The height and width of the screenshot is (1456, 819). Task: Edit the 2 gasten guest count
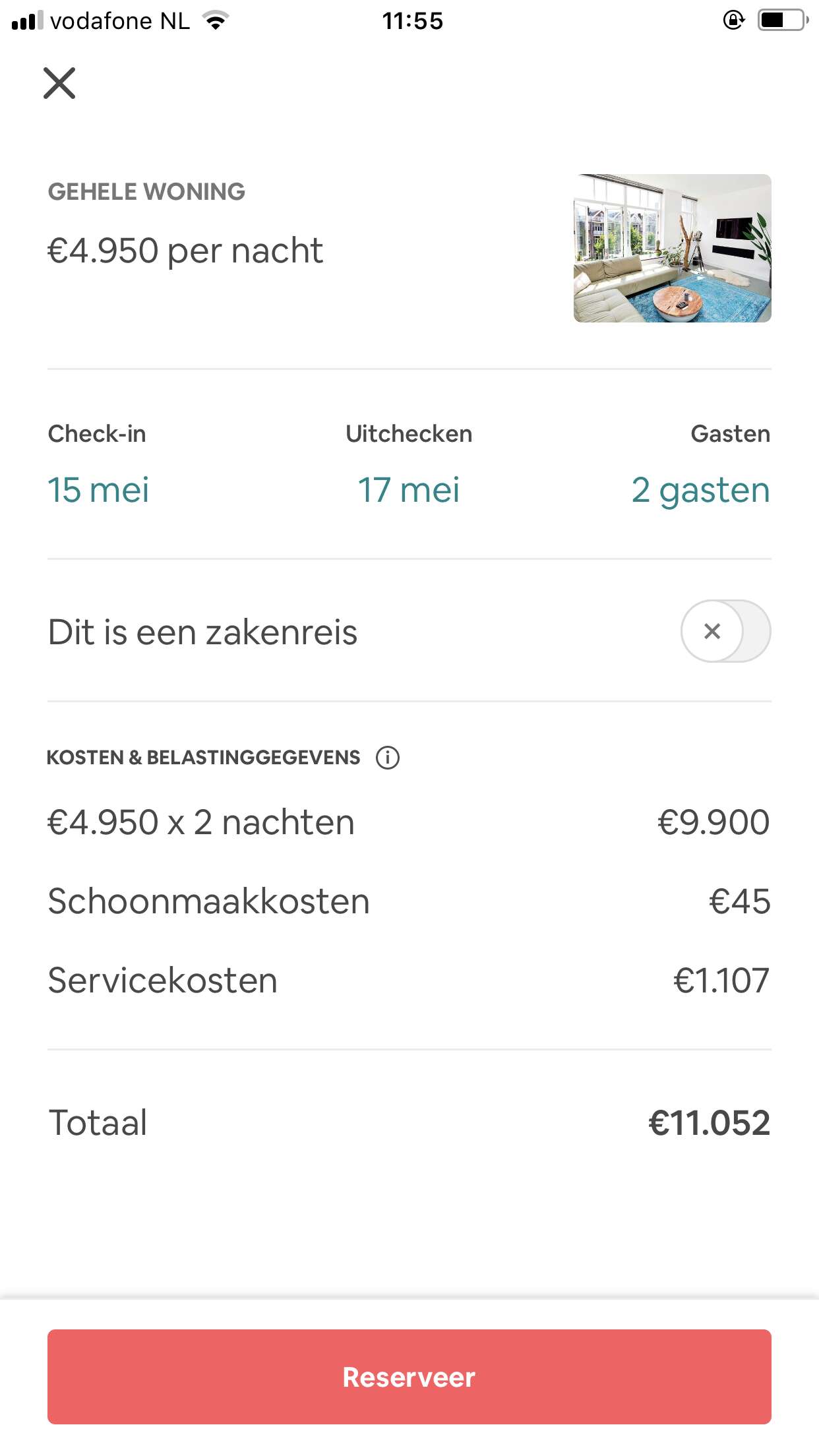click(x=700, y=490)
